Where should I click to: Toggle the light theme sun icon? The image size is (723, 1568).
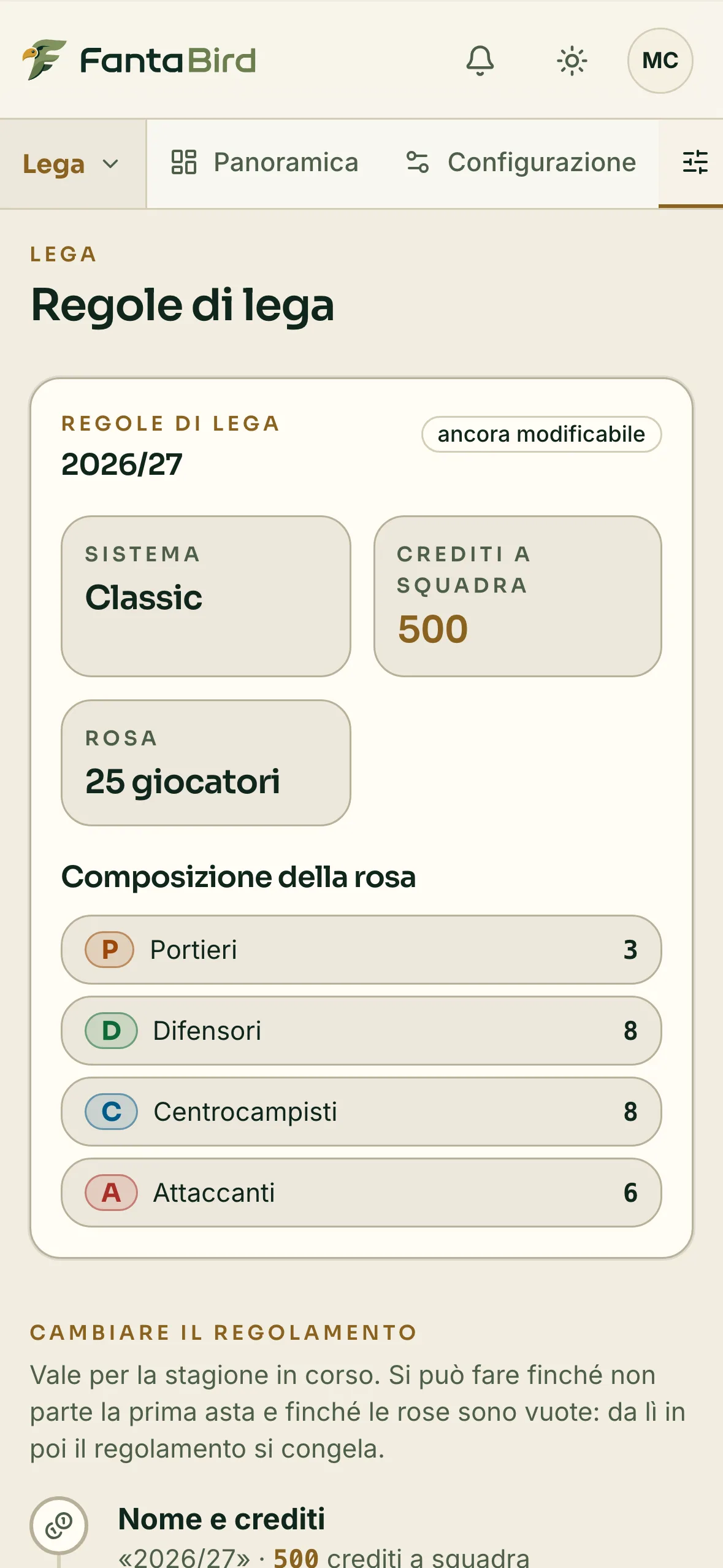pyautogui.click(x=572, y=61)
